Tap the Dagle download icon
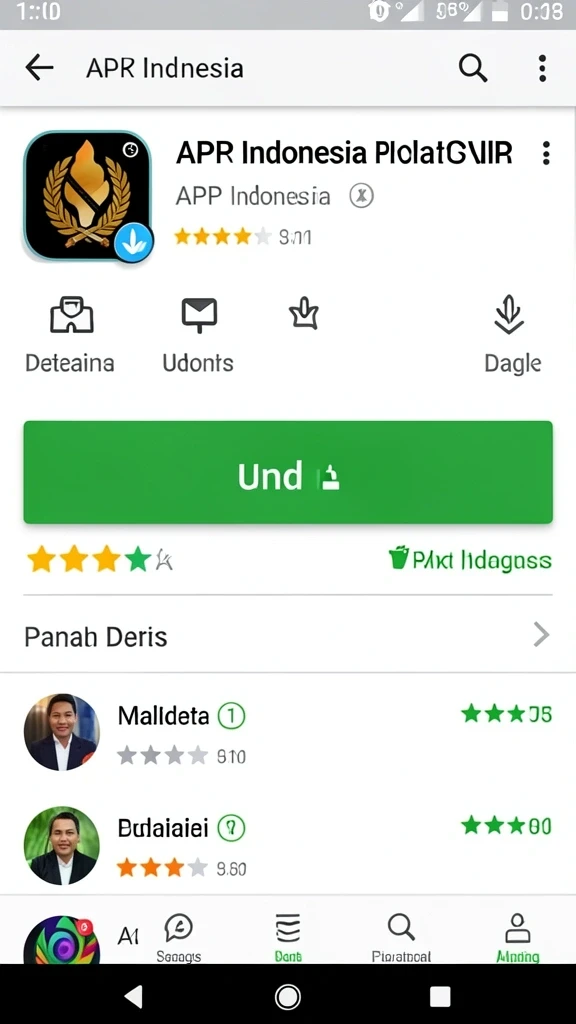 [x=509, y=315]
